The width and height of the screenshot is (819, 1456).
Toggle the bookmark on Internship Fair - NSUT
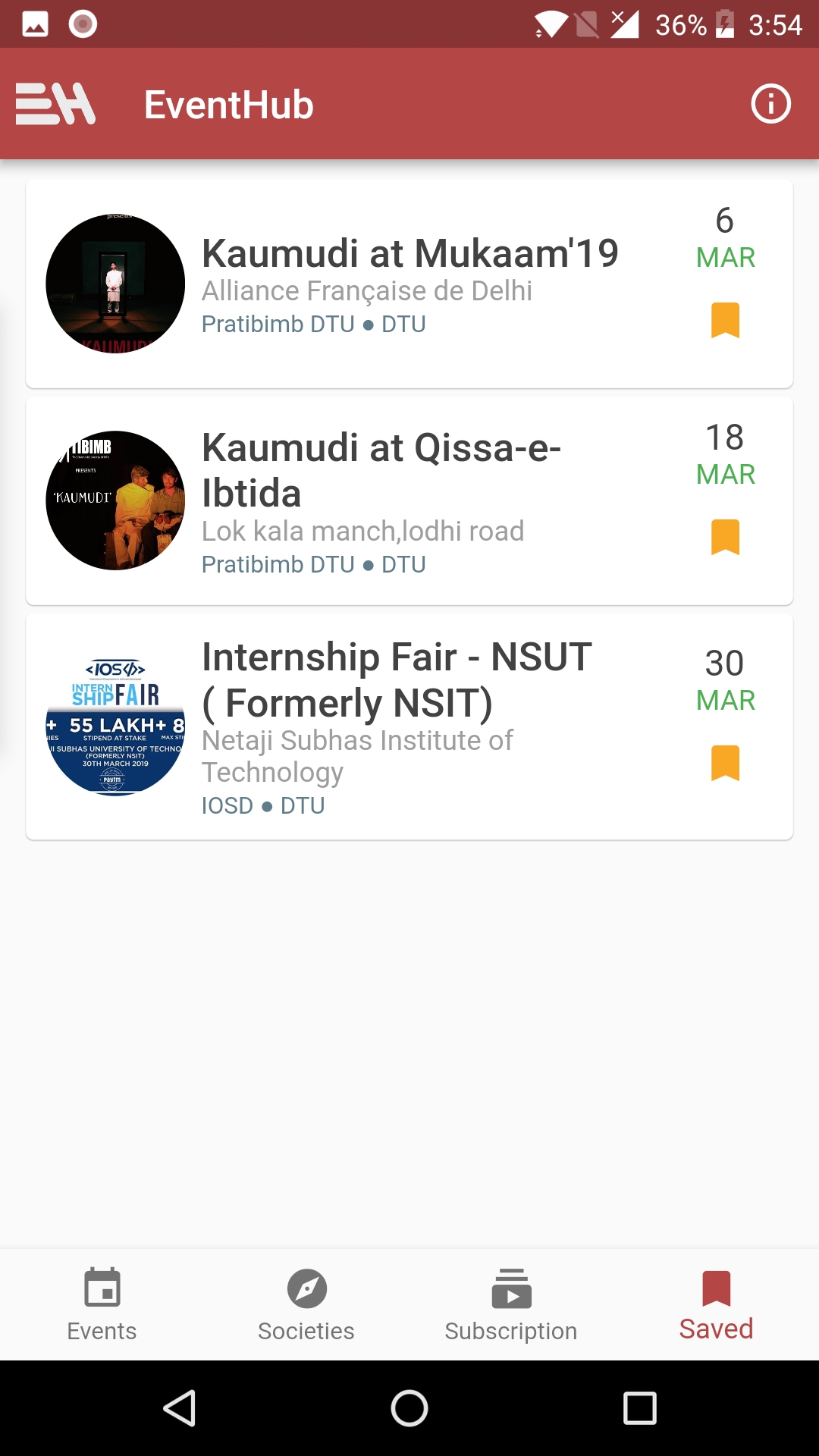pos(725,763)
